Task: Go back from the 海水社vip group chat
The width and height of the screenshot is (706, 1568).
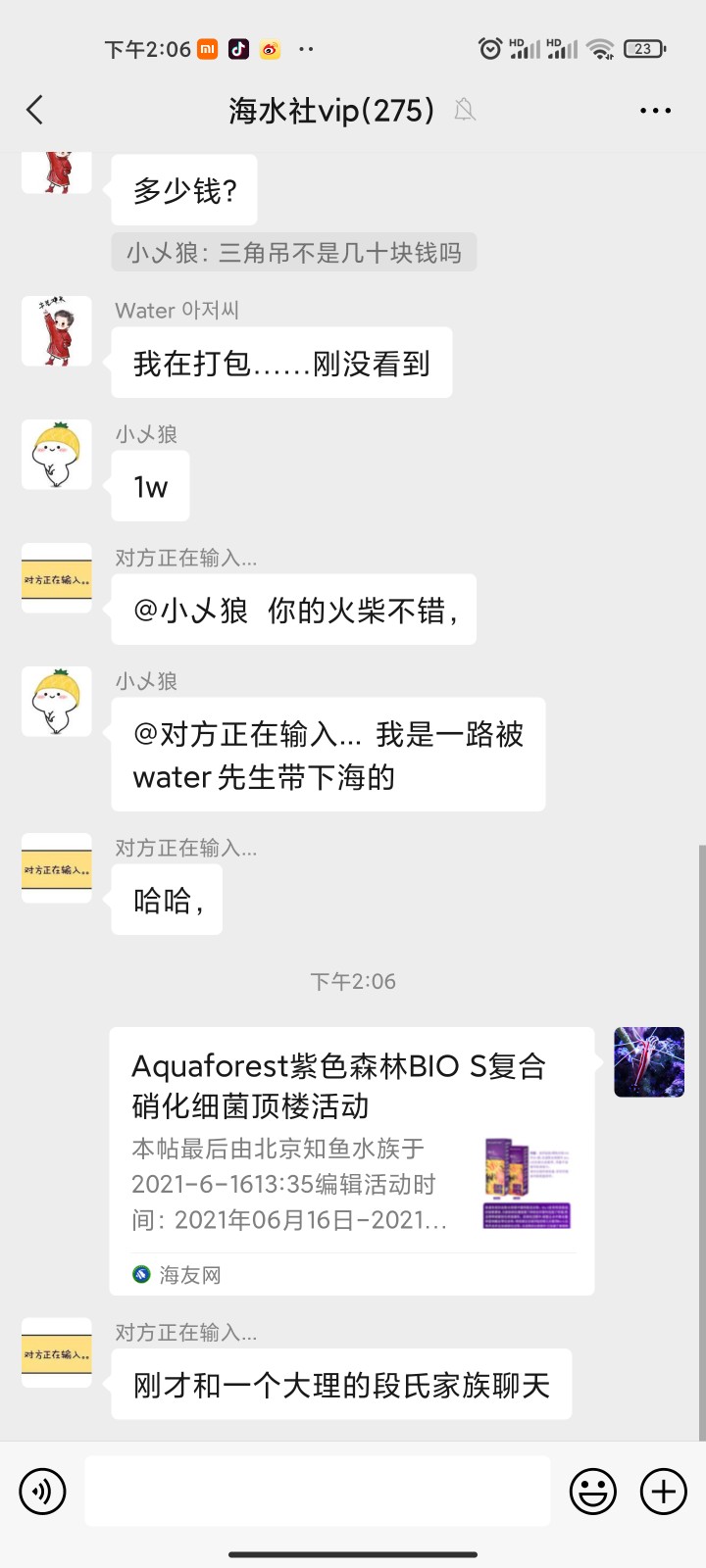Action: (35, 110)
